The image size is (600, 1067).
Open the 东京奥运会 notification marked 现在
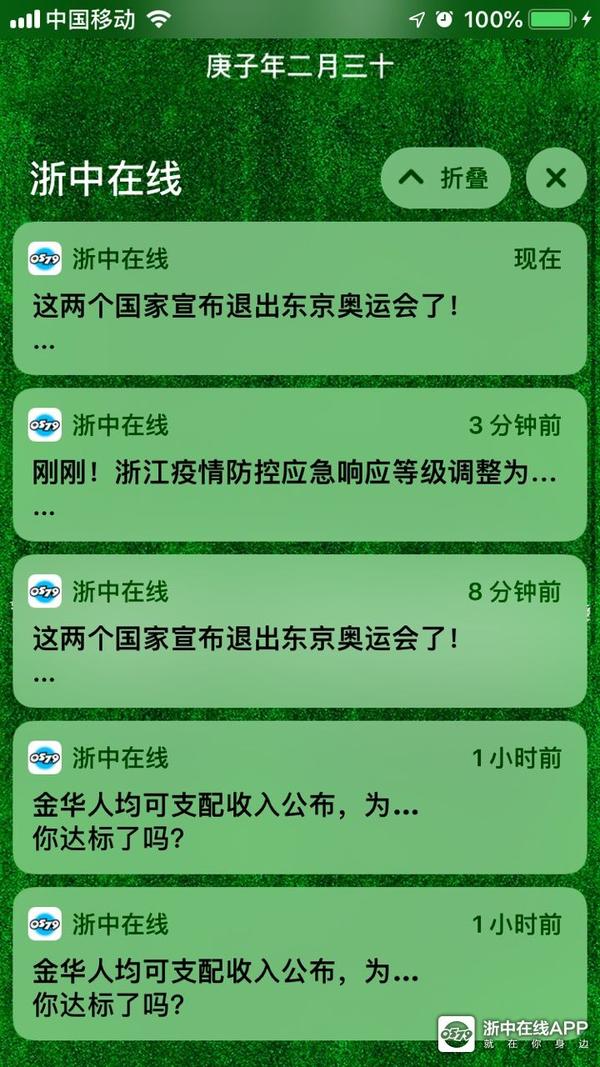[299, 299]
